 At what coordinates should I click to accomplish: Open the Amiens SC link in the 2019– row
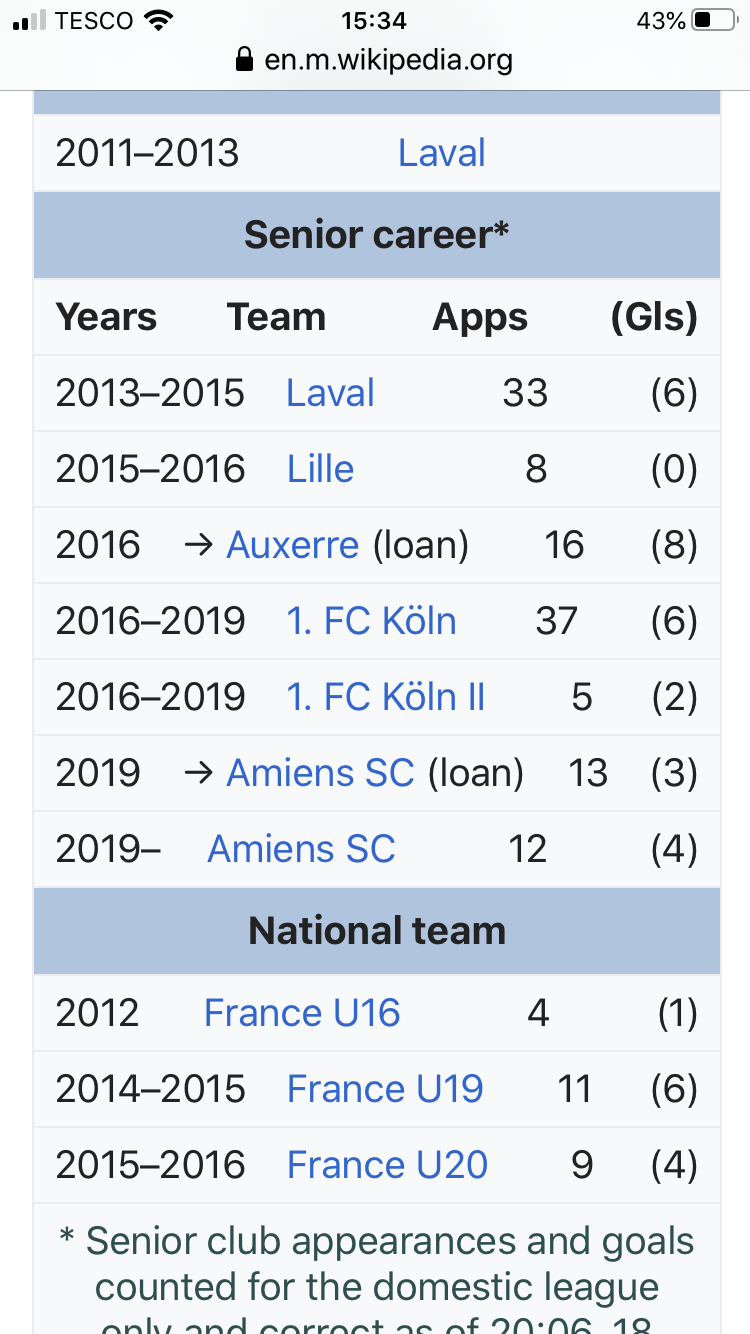pyautogui.click(x=301, y=849)
